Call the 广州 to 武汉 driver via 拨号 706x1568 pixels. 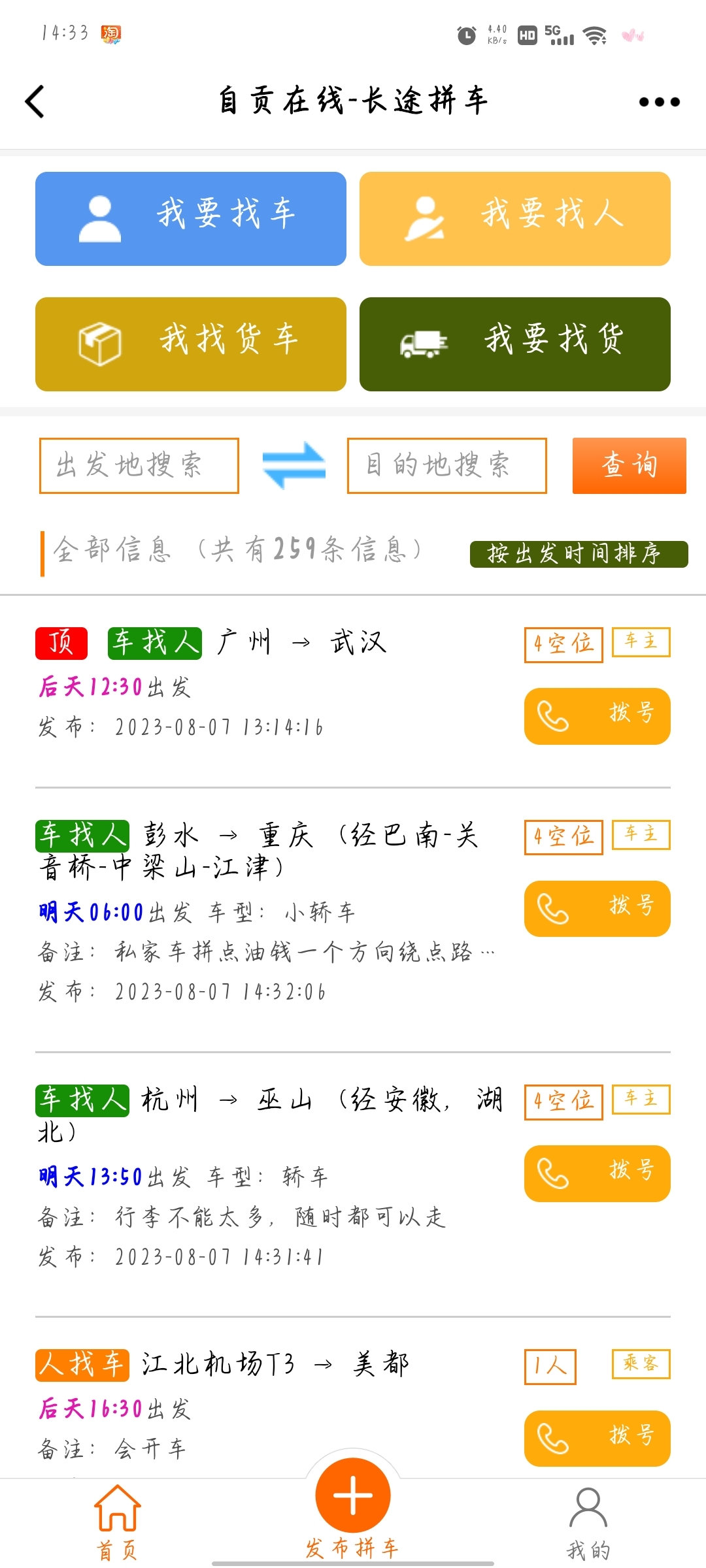[x=597, y=716]
